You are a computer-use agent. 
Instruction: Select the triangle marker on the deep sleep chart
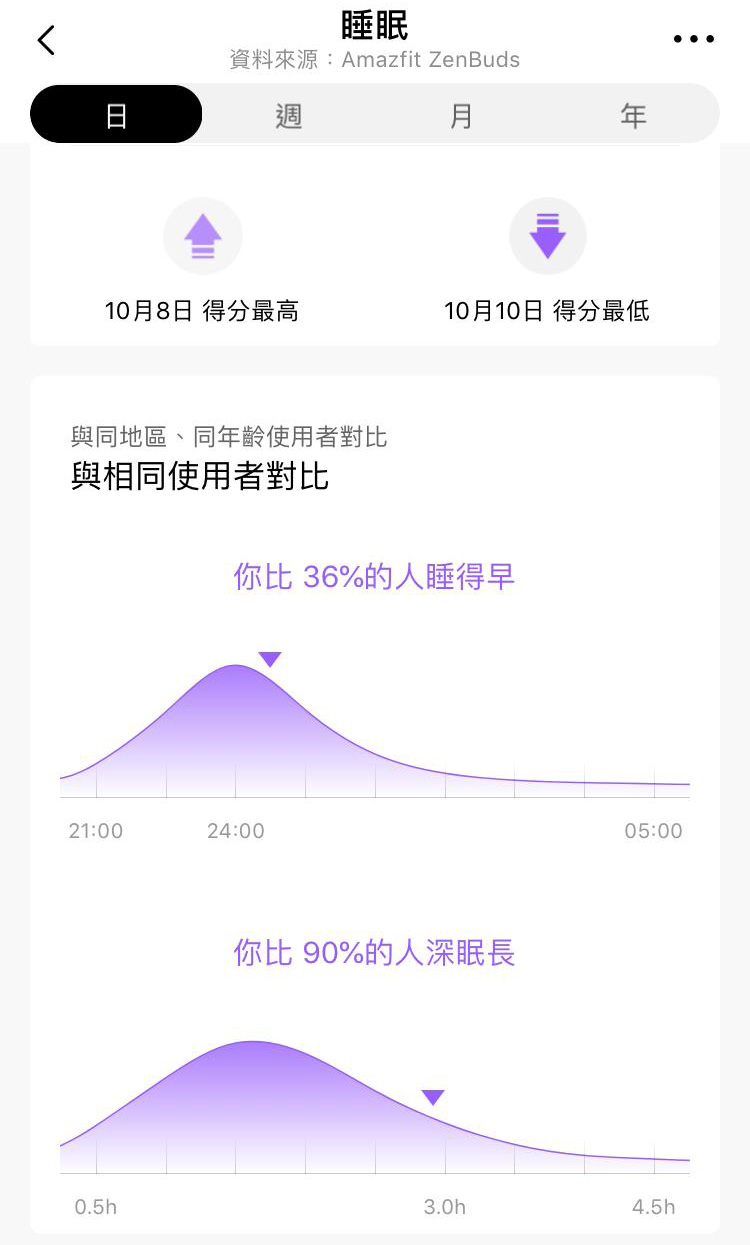click(433, 1097)
